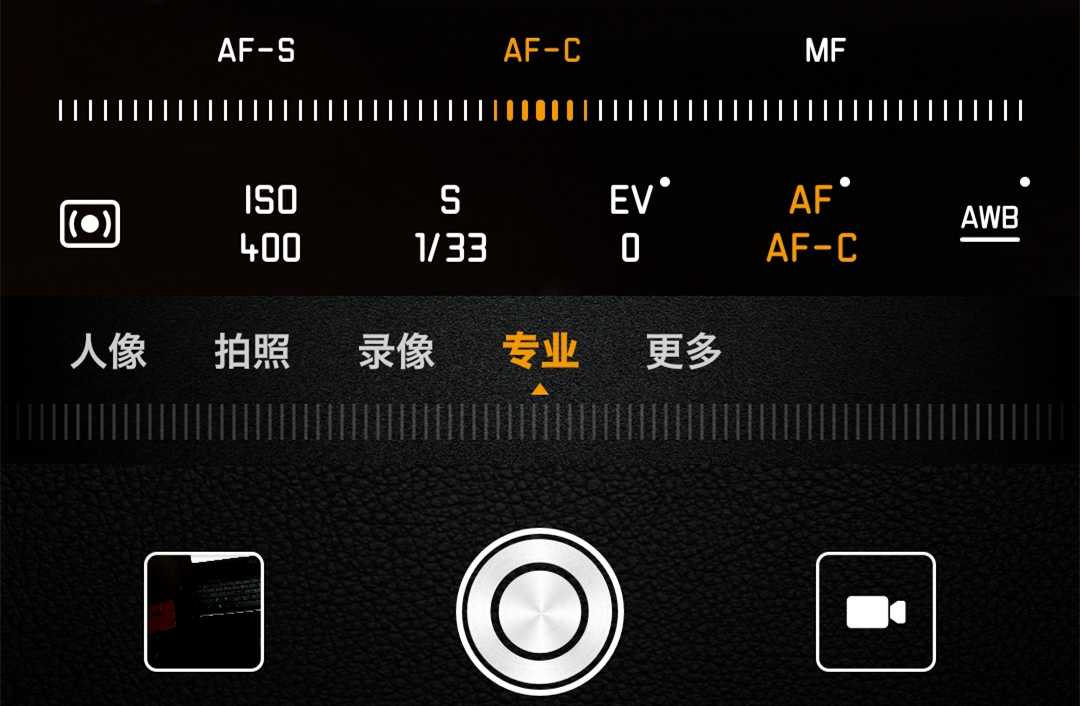This screenshot has width=1080, height=706.
Task: Open the metering mode icon
Action: [x=90, y=223]
